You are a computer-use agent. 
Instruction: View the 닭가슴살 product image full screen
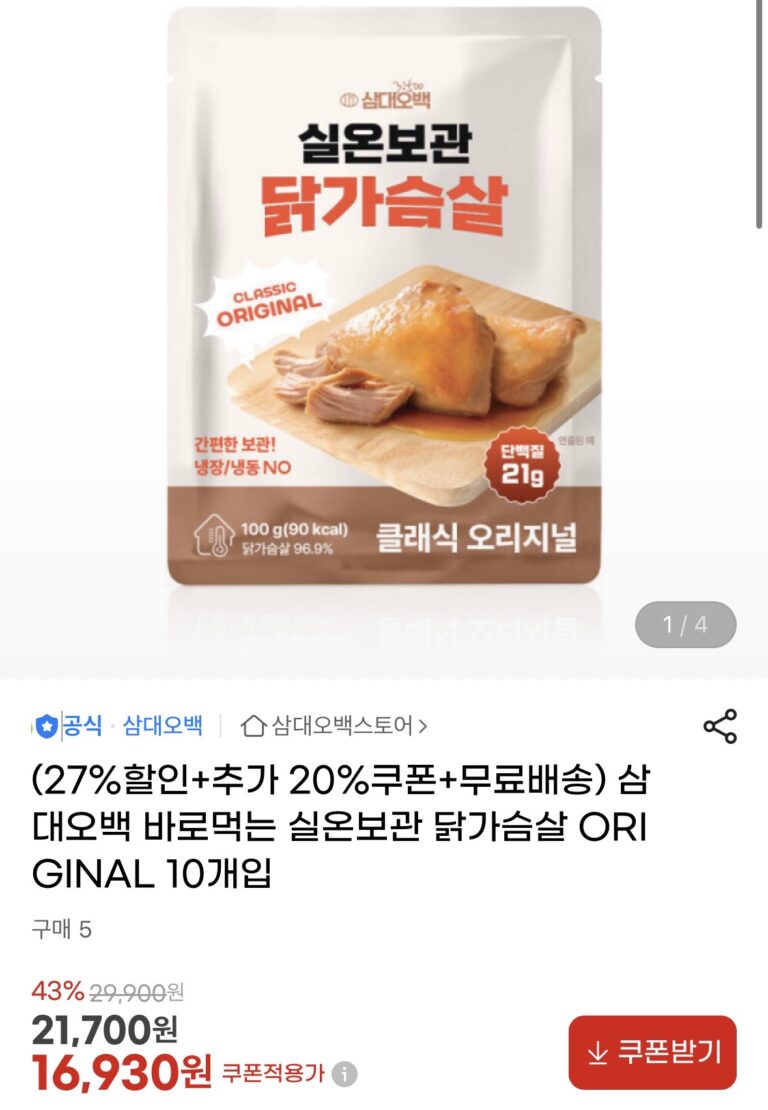(384, 300)
